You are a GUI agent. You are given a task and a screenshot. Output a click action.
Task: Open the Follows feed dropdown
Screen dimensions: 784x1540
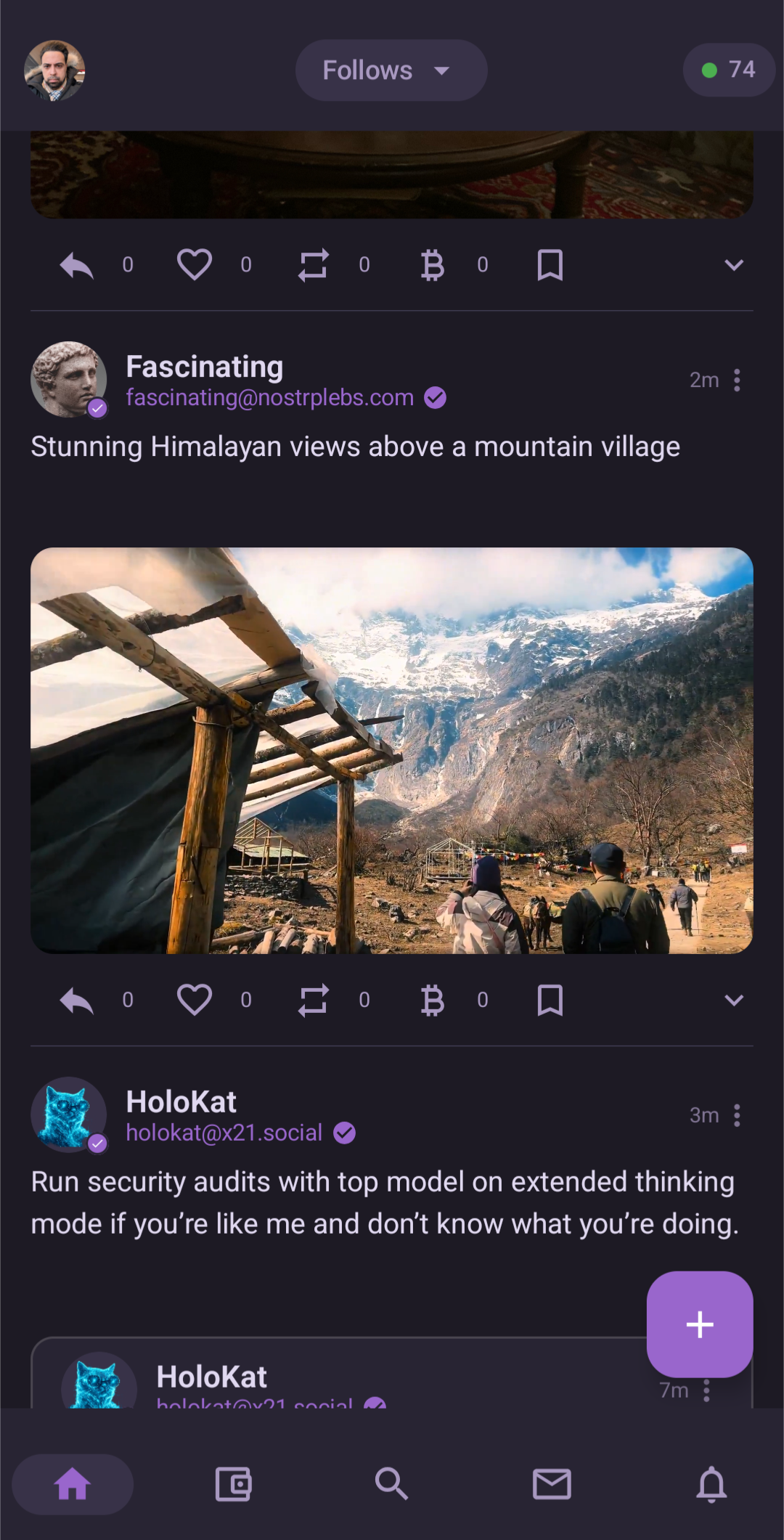[391, 70]
